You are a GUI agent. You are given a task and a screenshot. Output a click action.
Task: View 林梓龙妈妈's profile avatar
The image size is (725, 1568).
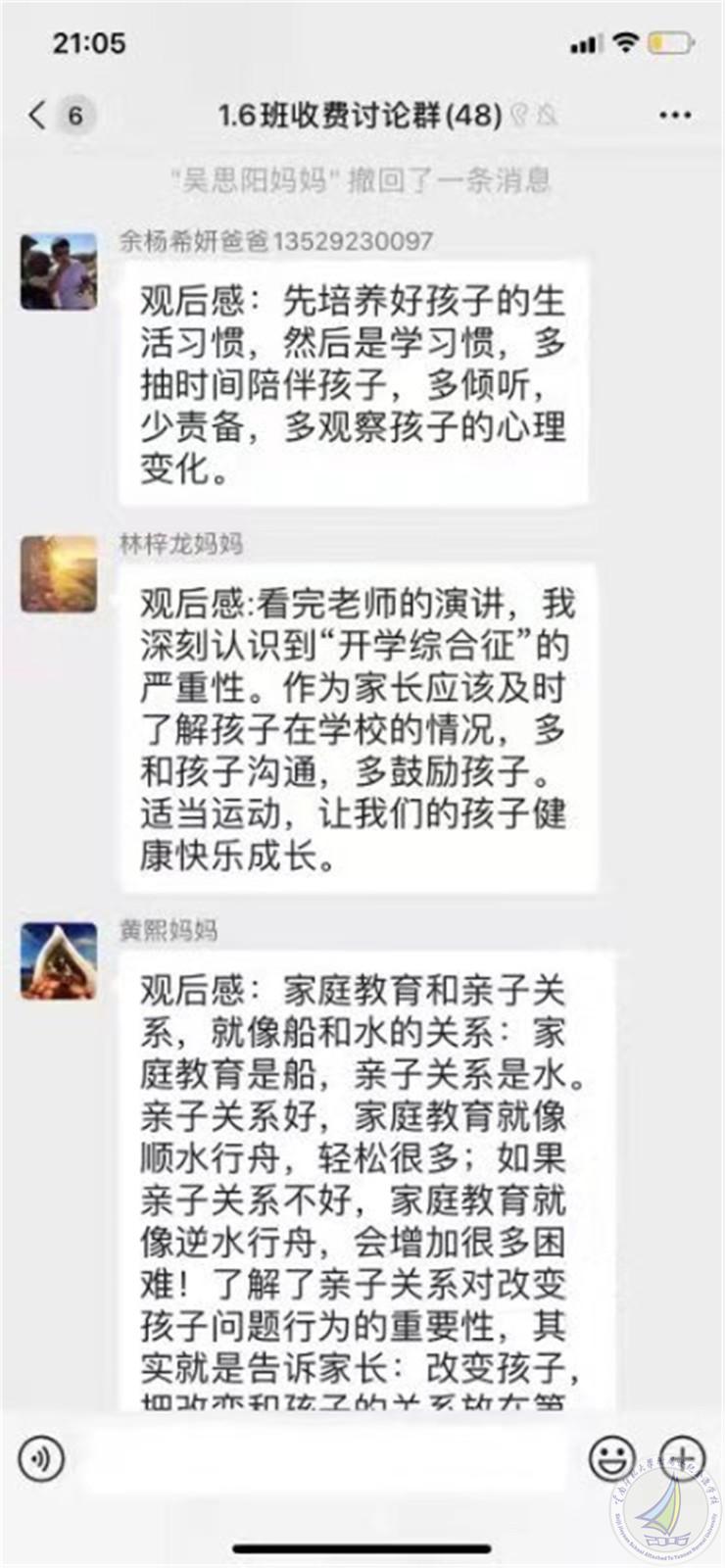point(59,573)
